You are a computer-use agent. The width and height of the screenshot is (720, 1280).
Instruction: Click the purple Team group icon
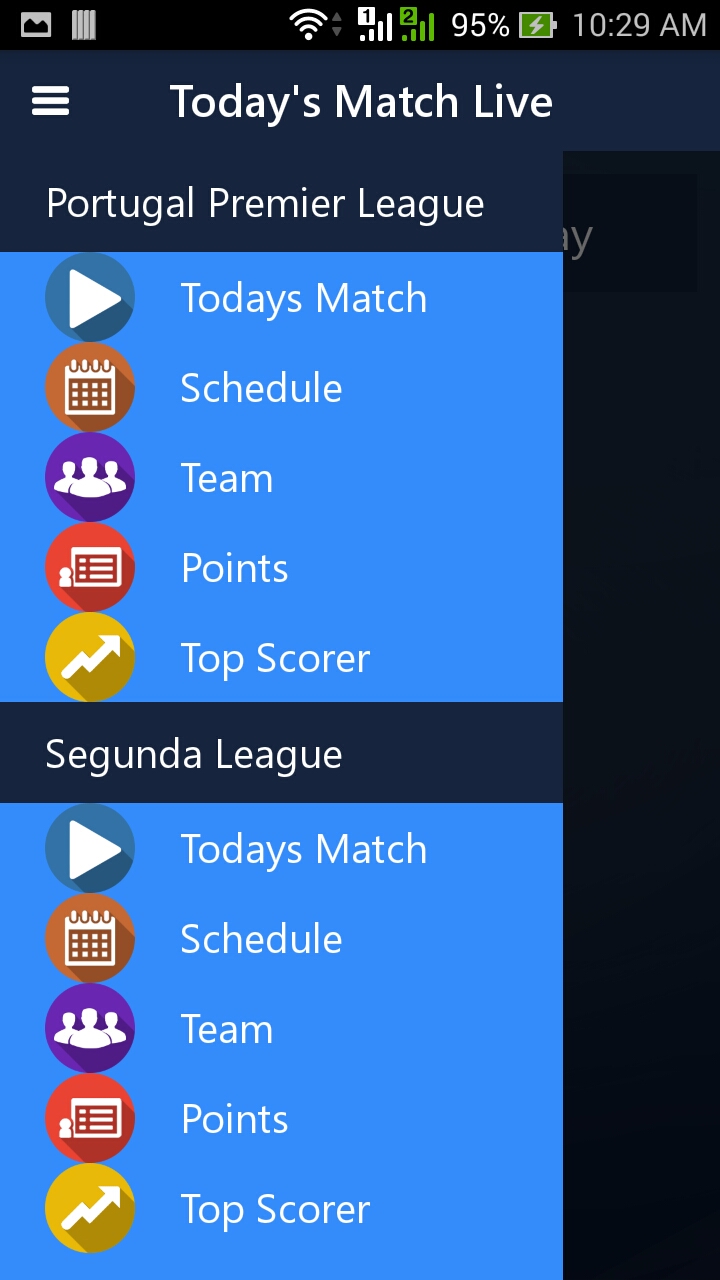89,477
